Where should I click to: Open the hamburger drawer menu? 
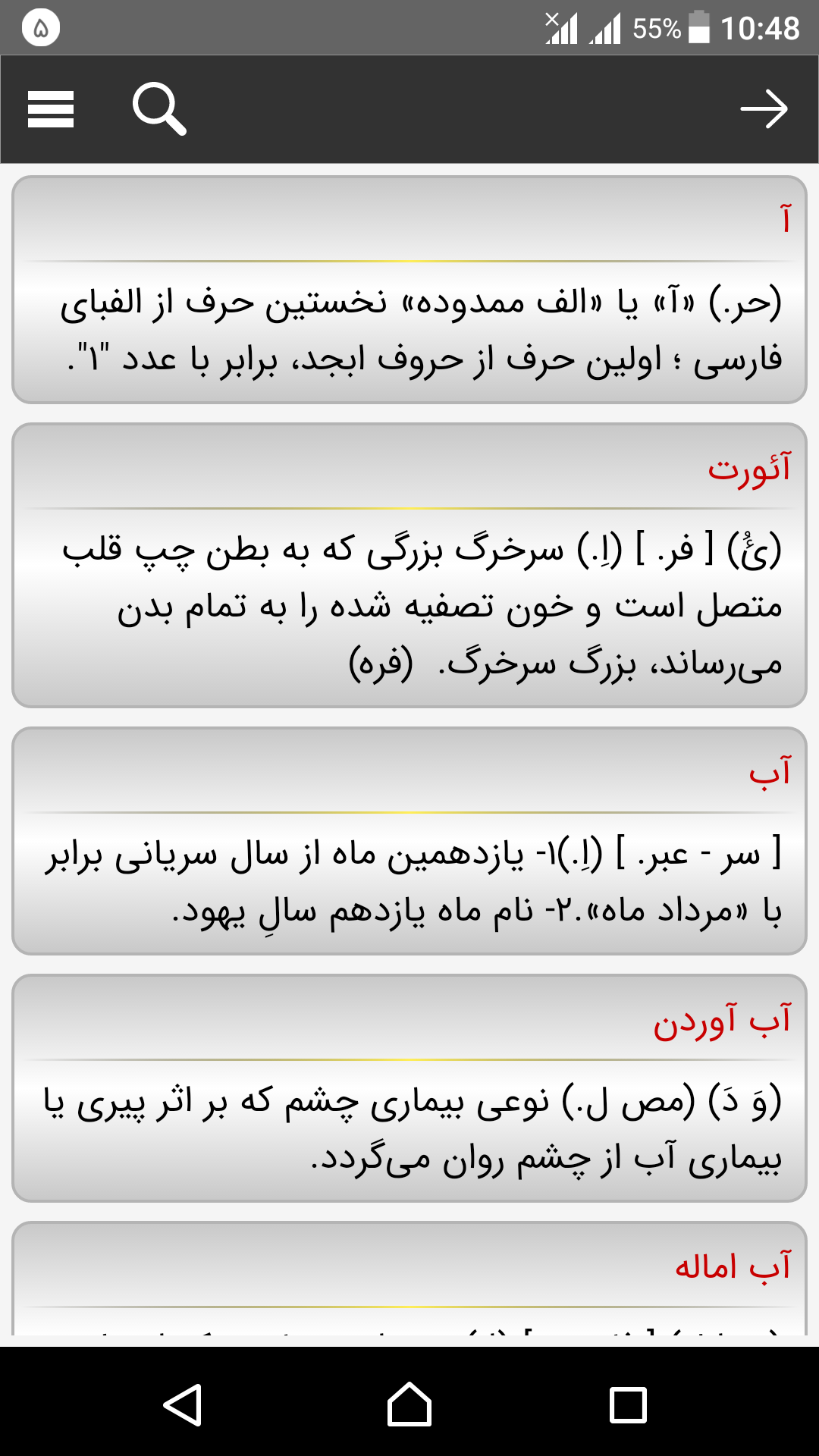(50, 109)
